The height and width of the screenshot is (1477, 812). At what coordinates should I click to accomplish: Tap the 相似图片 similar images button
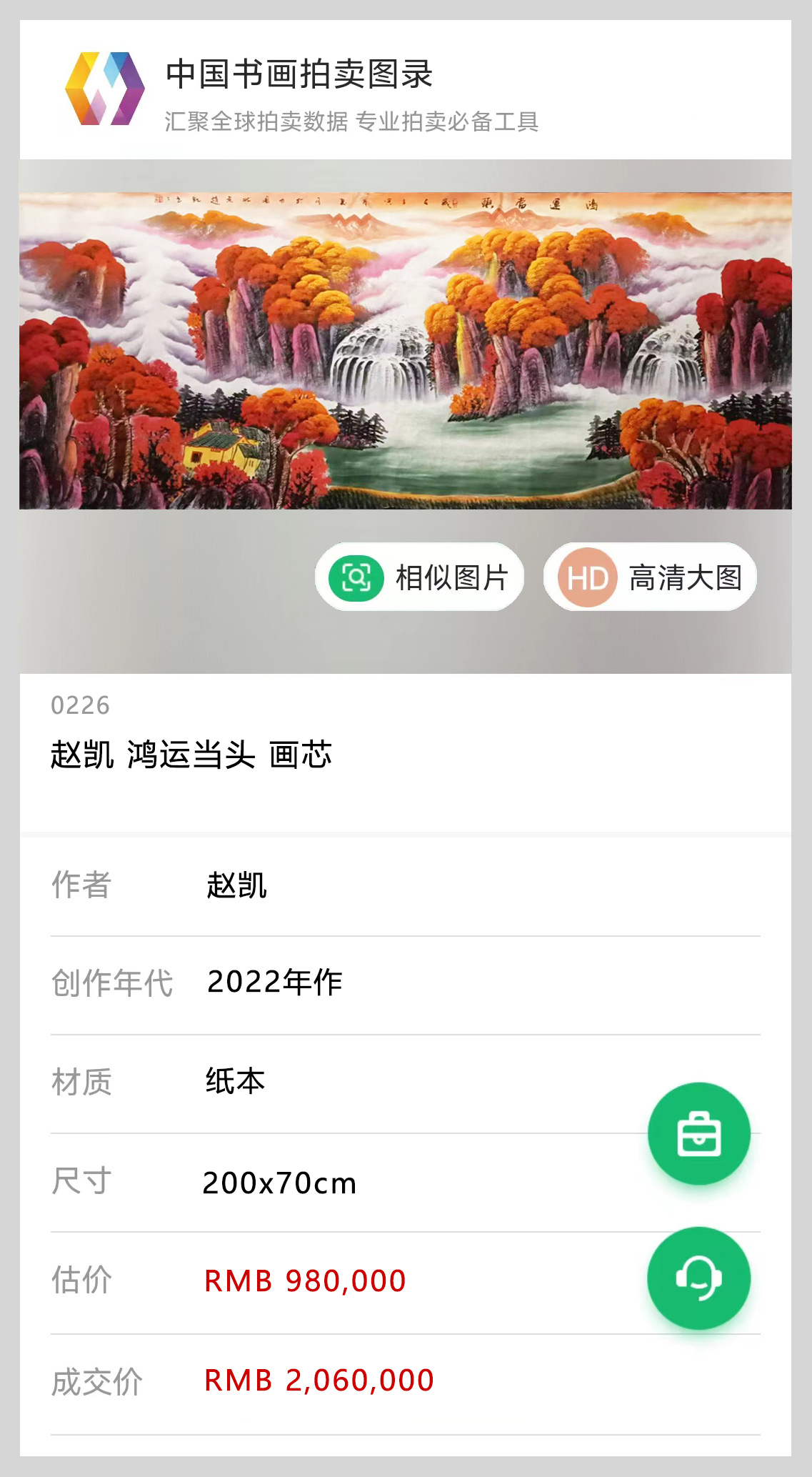pyautogui.click(x=419, y=577)
